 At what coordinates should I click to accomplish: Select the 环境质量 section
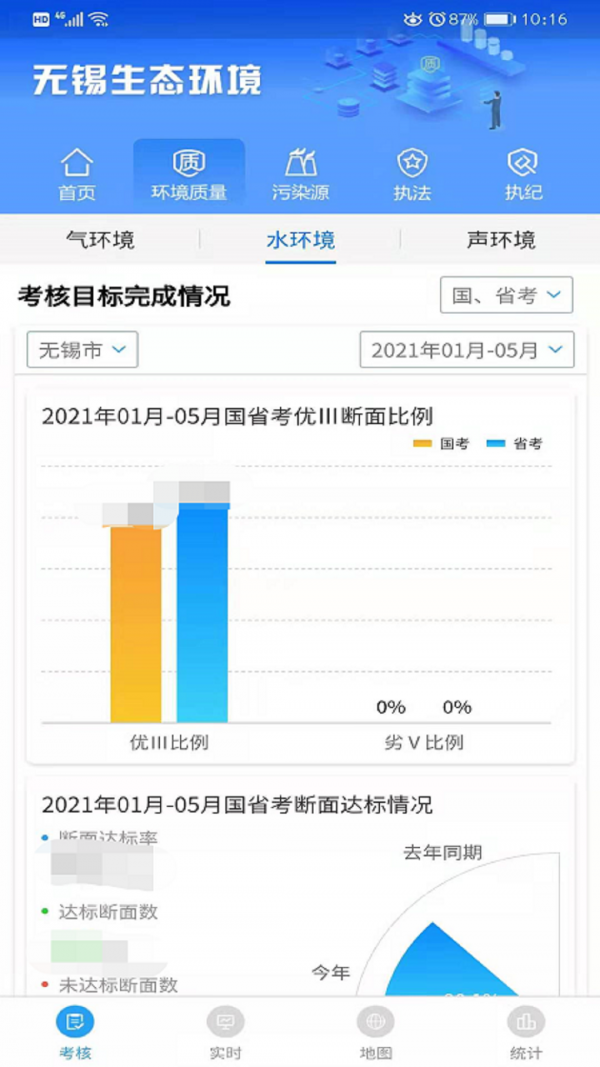click(189, 174)
